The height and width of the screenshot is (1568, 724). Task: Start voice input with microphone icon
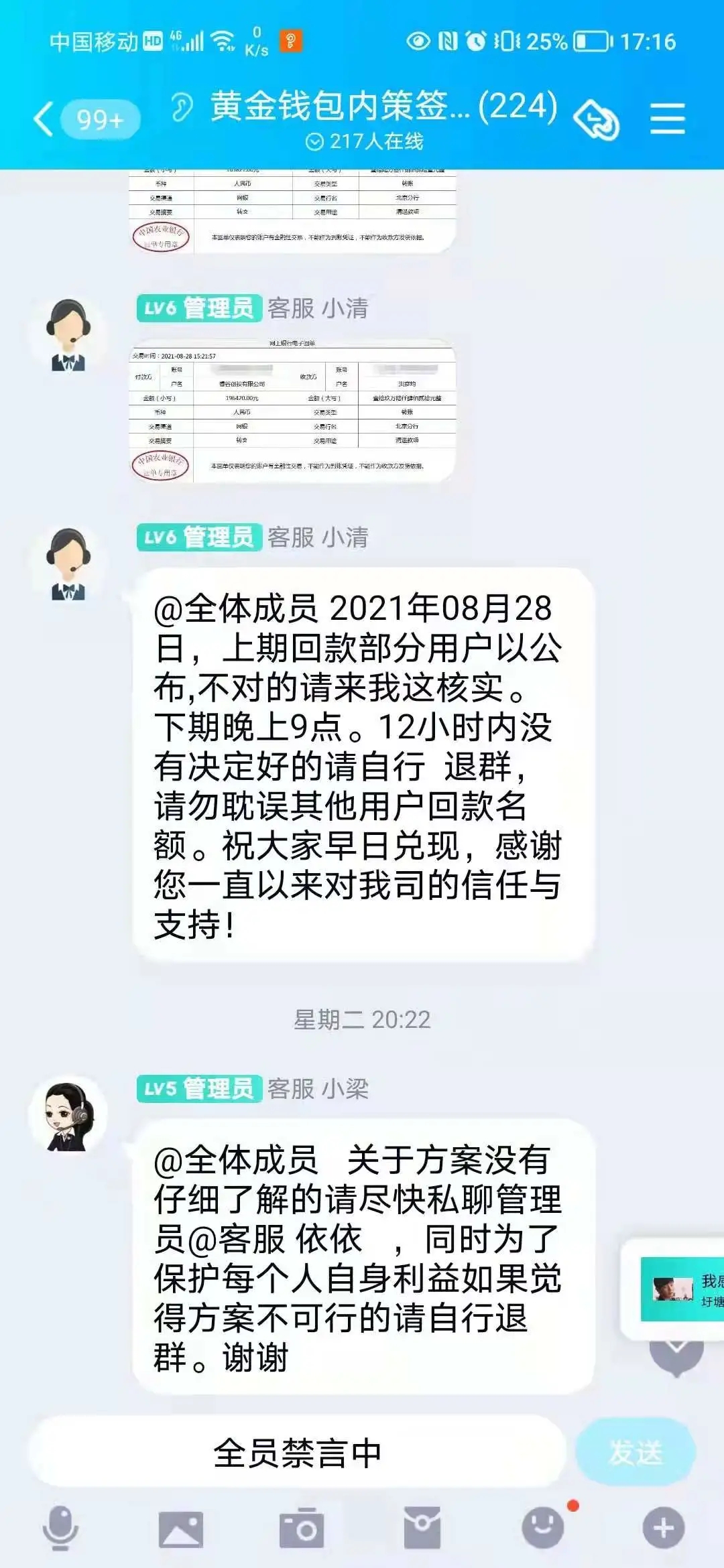(x=61, y=1528)
